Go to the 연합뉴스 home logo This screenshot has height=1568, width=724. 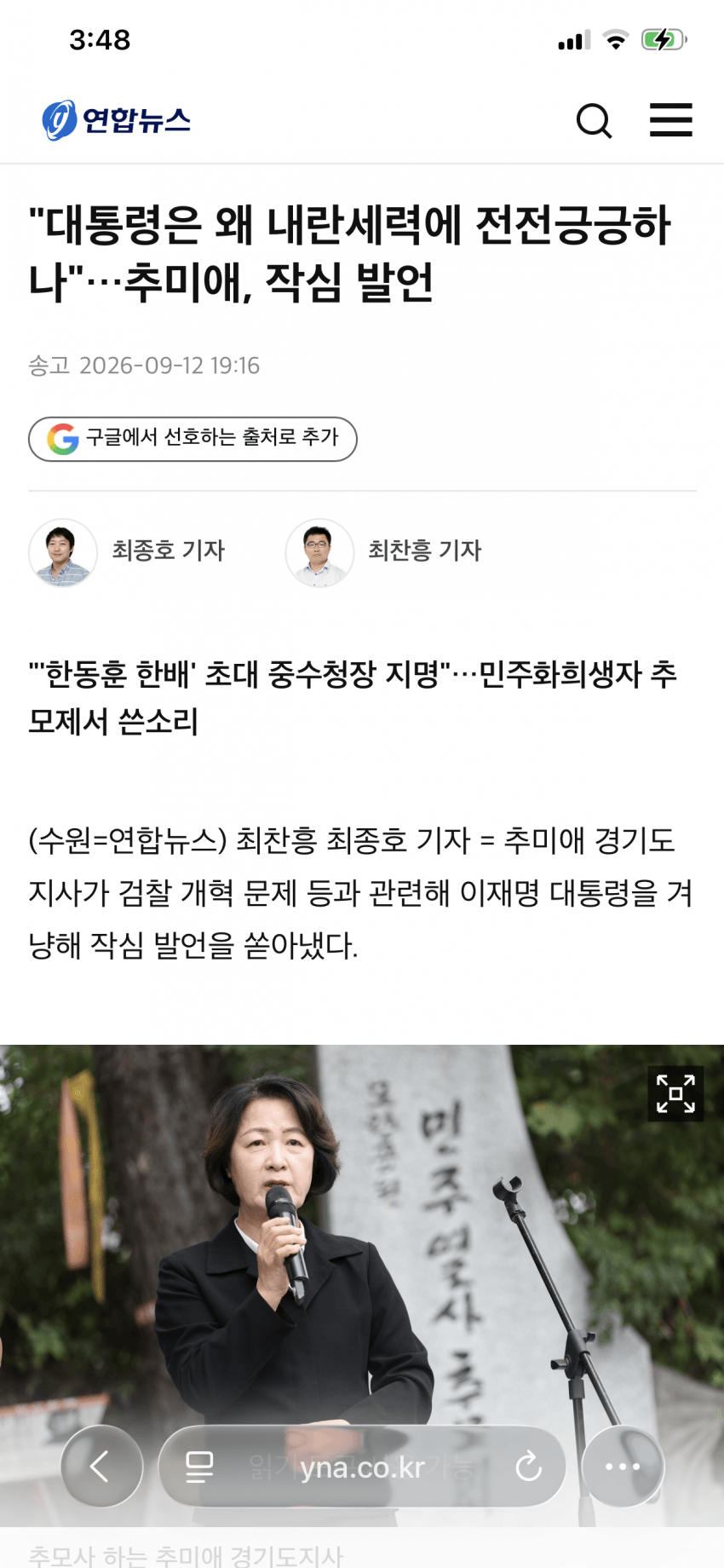(116, 120)
